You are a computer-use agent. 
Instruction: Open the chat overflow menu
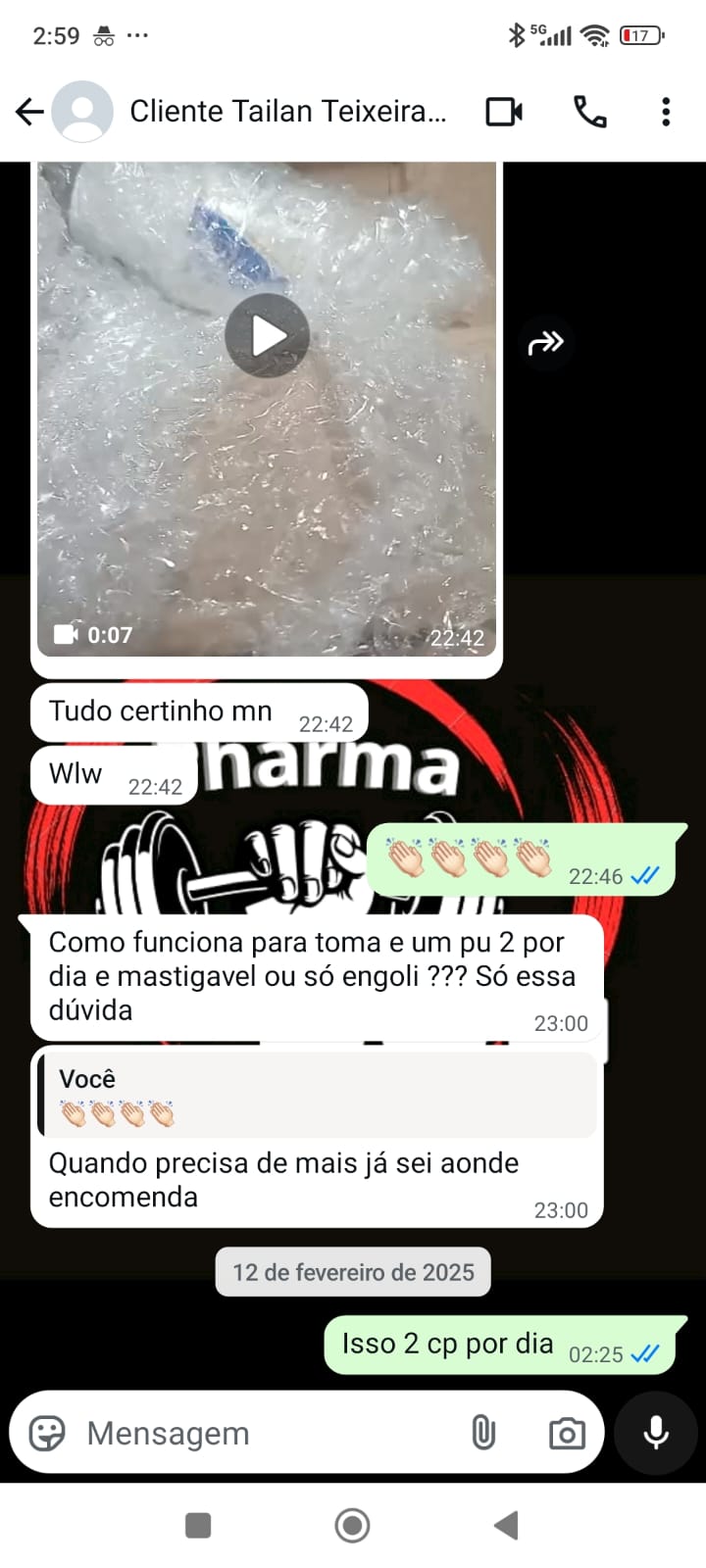[666, 112]
